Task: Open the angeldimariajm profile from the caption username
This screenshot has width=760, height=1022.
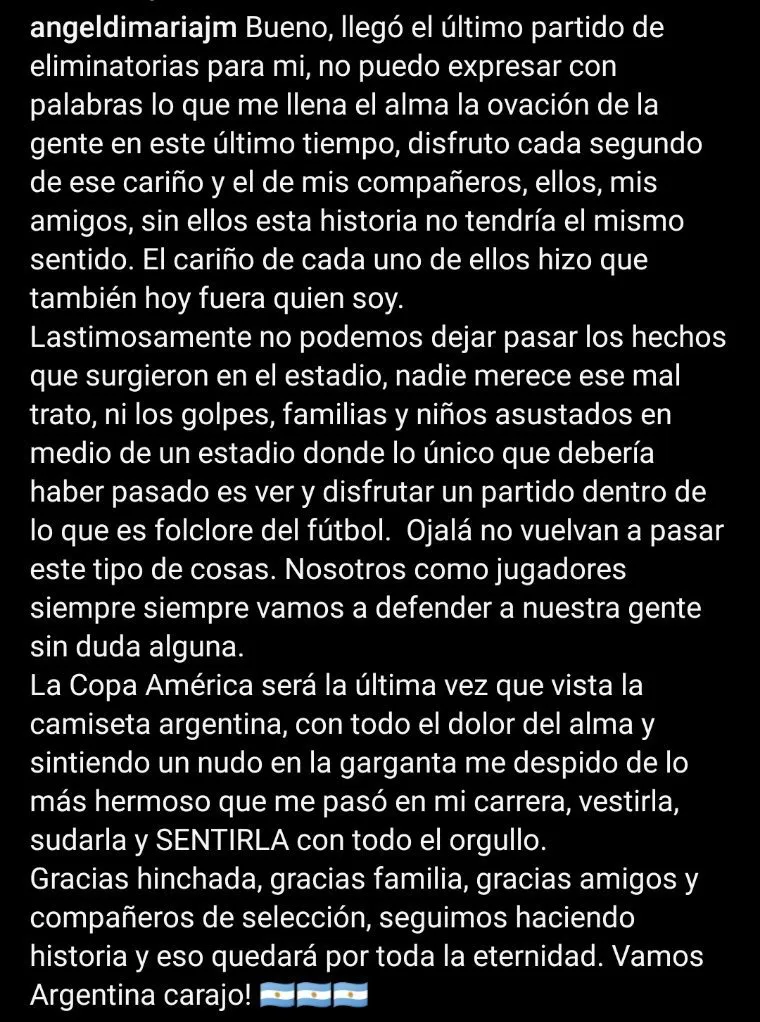Action: tap(134, 29)
